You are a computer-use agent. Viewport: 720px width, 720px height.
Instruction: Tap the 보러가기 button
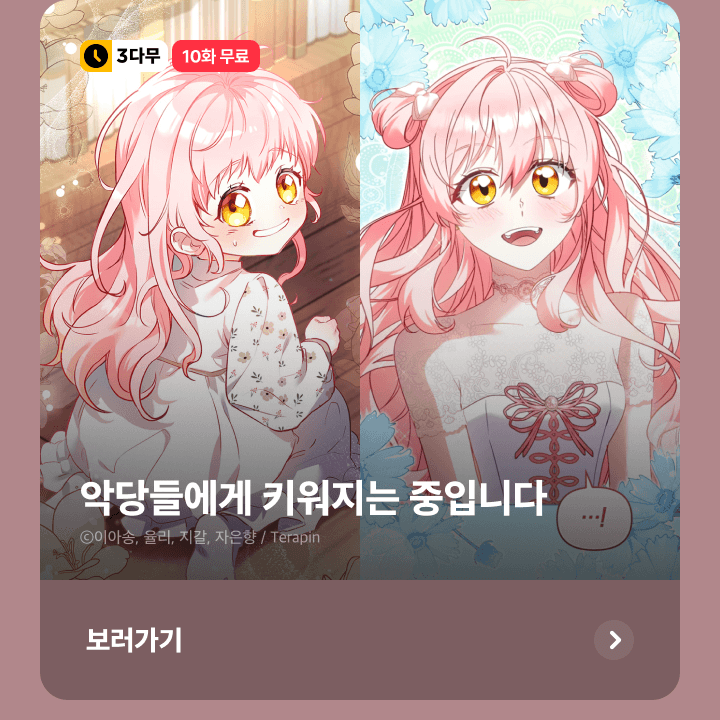click(360, 640)
